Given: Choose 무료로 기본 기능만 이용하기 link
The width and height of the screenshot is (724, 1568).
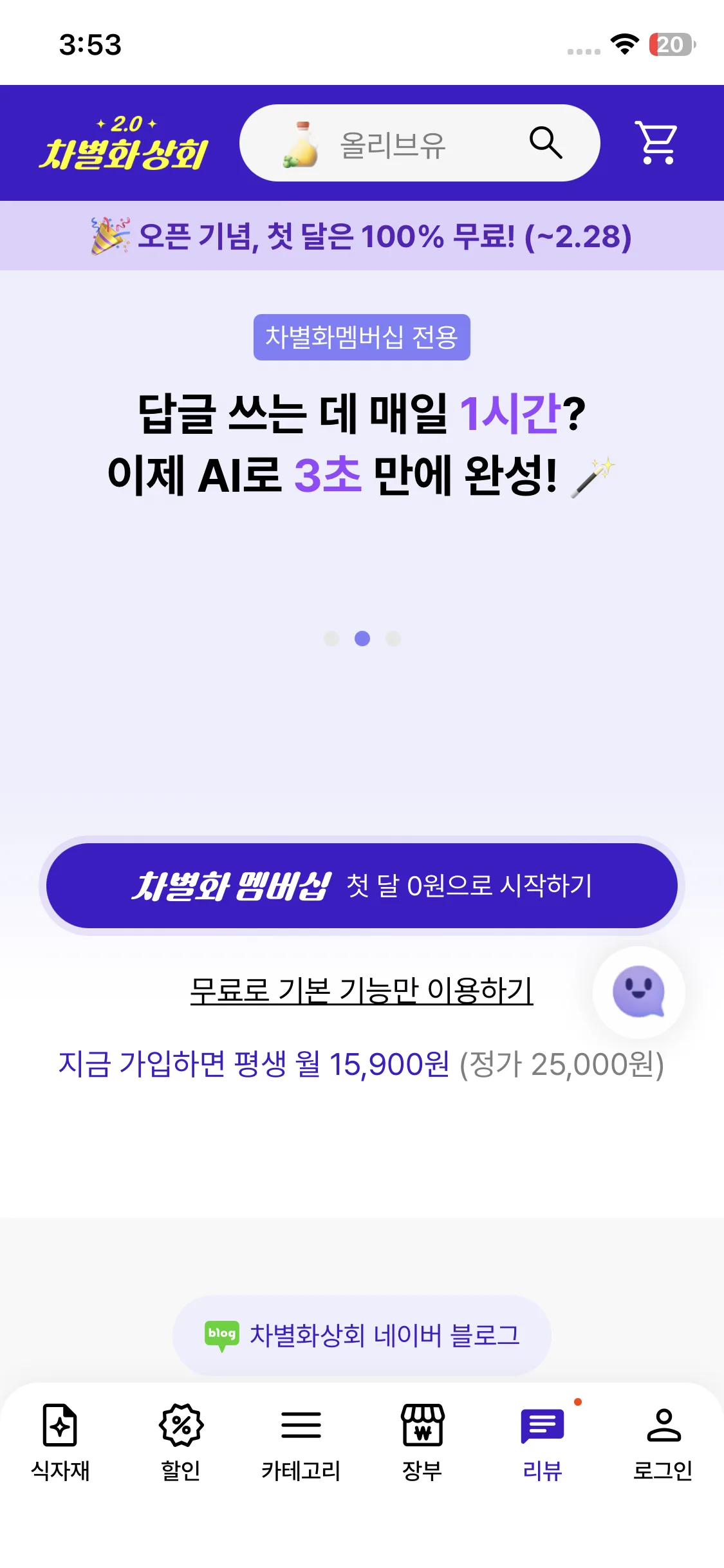Looking at the screenshot, I should pyautogui.click(x=362, y=990).
